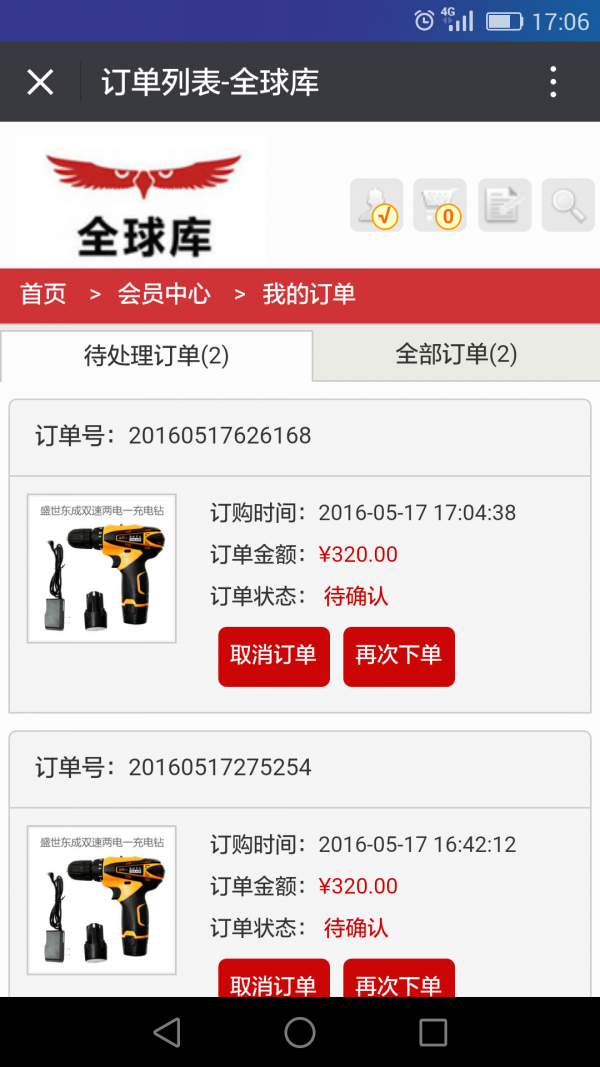Open the search magnifier
Screen dimensions: 600x1067
click(568, 205)
